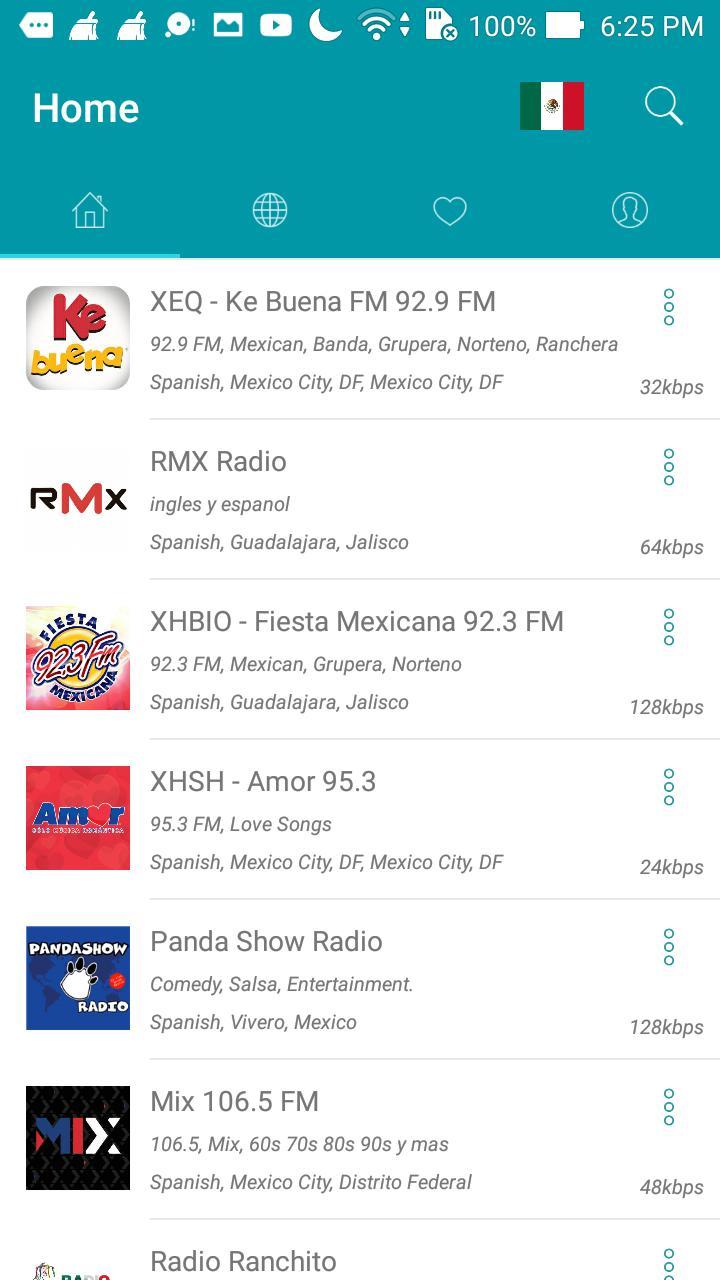Select the Fiesta Mexicana 92.3 thumbnail
This screenshot has height=1280, width=720.
[77, 657]
